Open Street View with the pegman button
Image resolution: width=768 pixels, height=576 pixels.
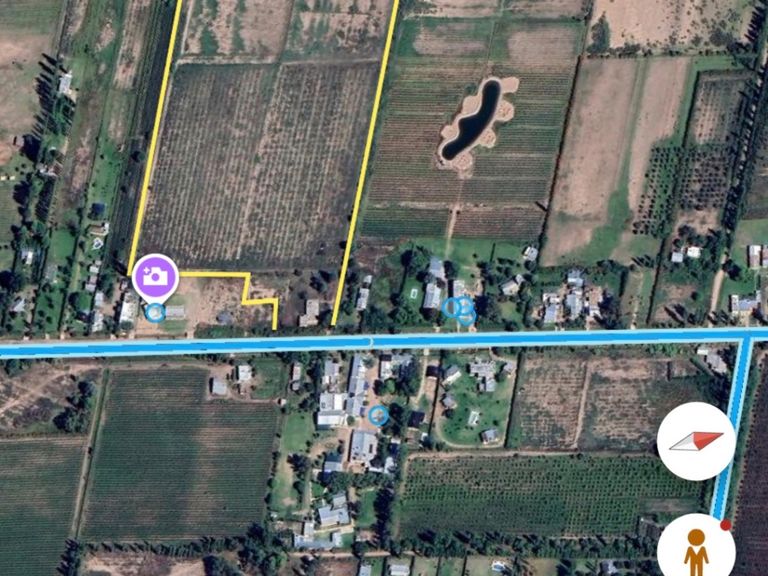[x=696, y=549]
